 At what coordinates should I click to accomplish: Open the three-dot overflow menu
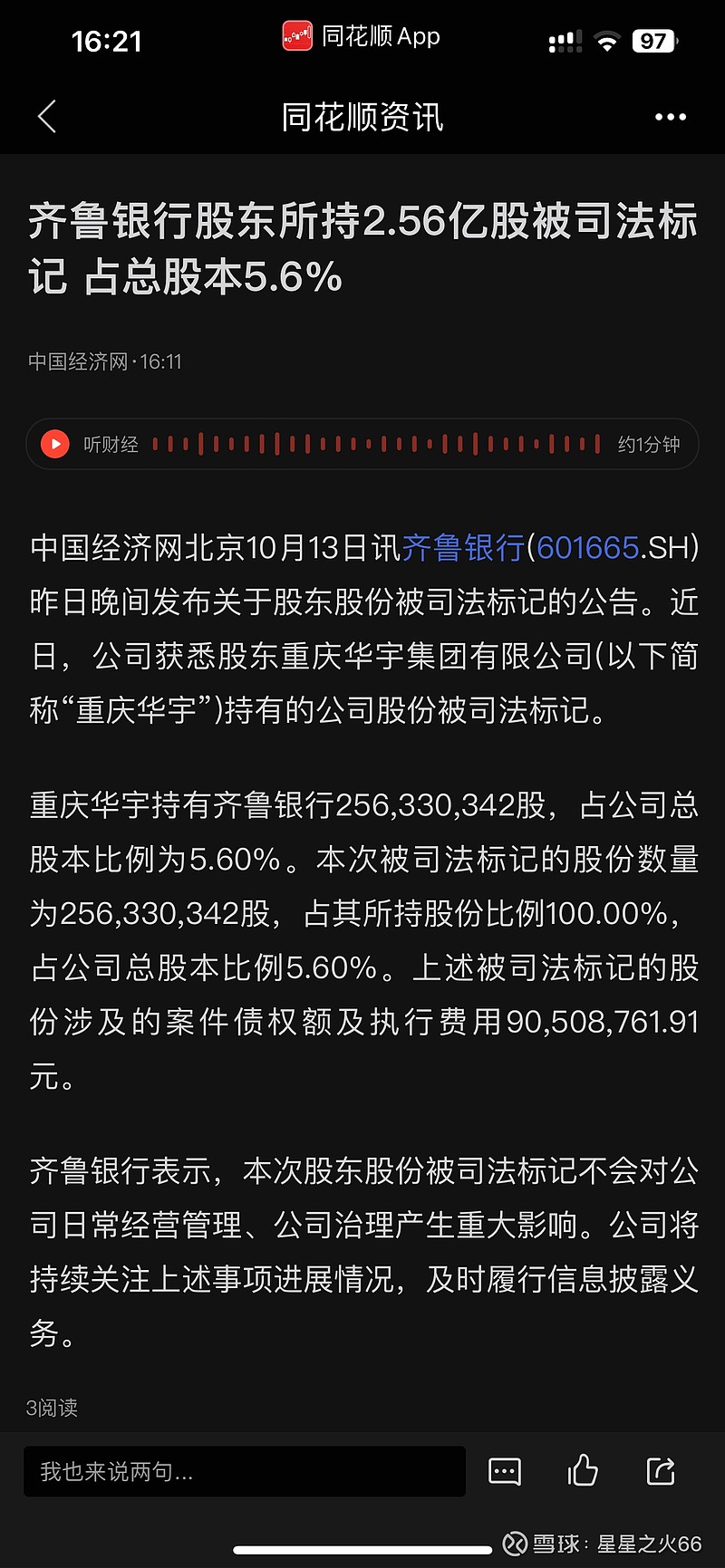671,117
